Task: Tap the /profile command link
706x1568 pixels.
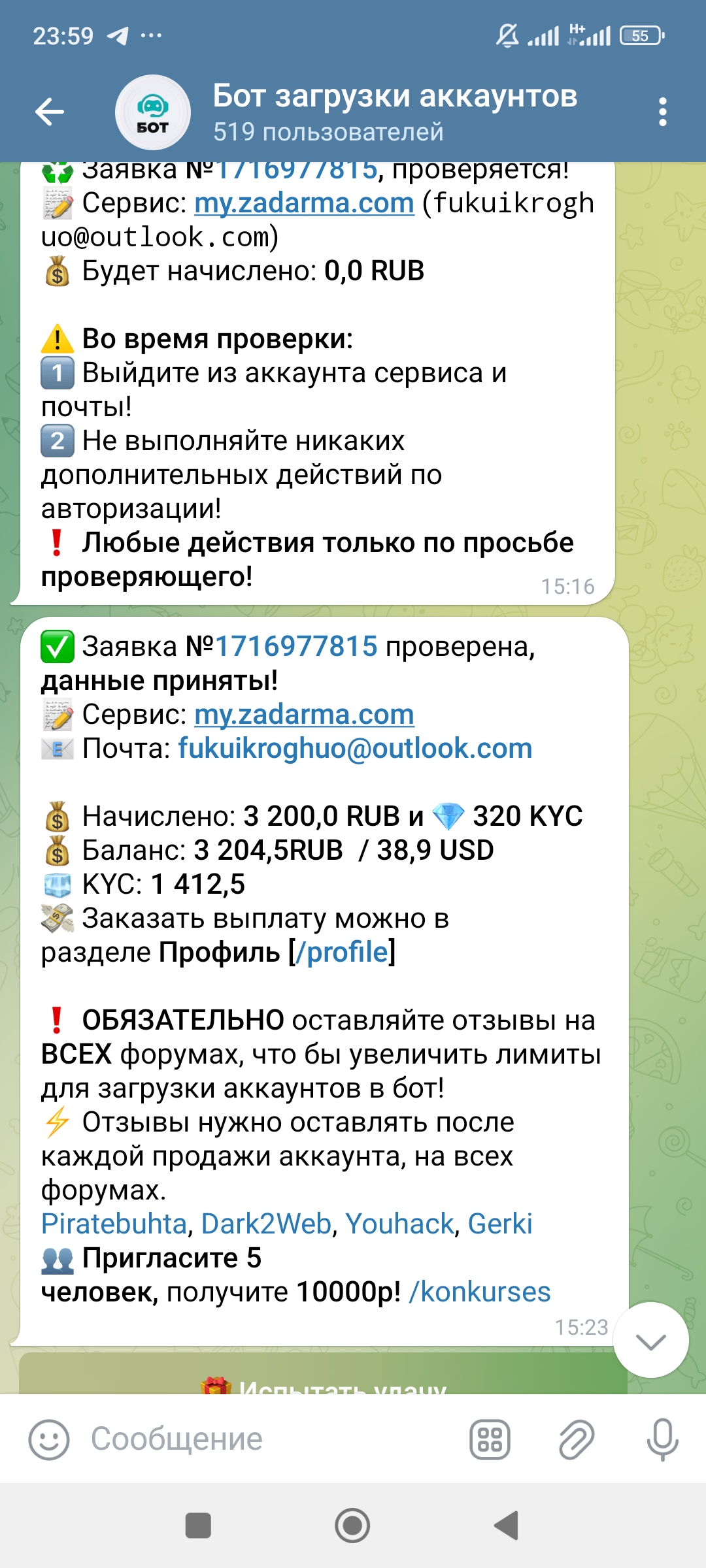Action: coord(341,953)
